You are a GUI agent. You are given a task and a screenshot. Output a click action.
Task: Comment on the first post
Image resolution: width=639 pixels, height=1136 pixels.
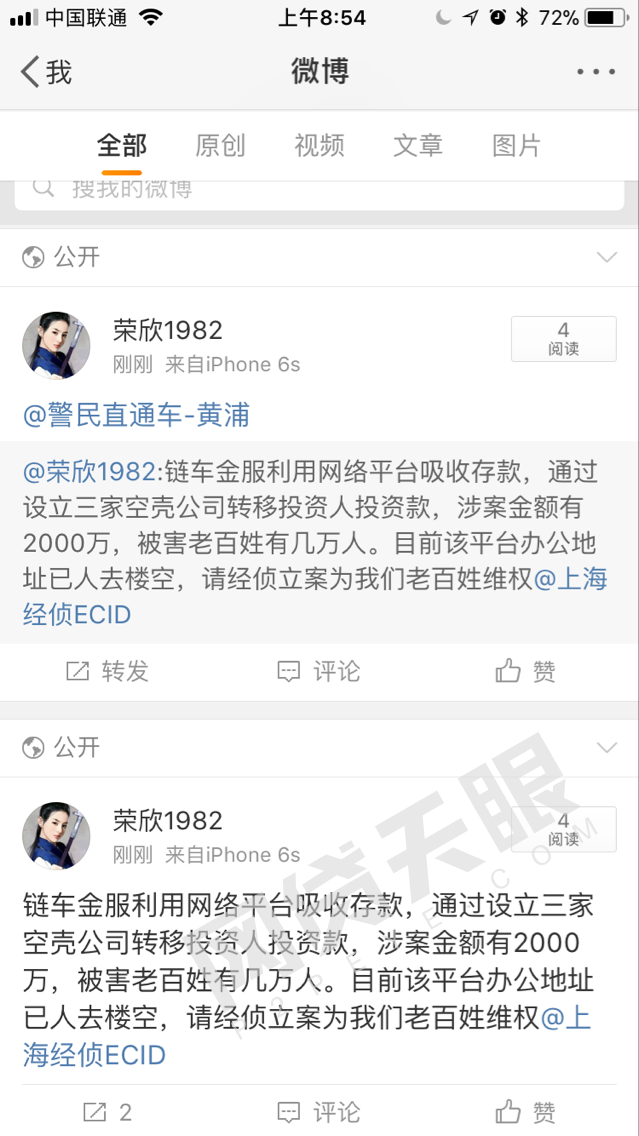(319, 671)
